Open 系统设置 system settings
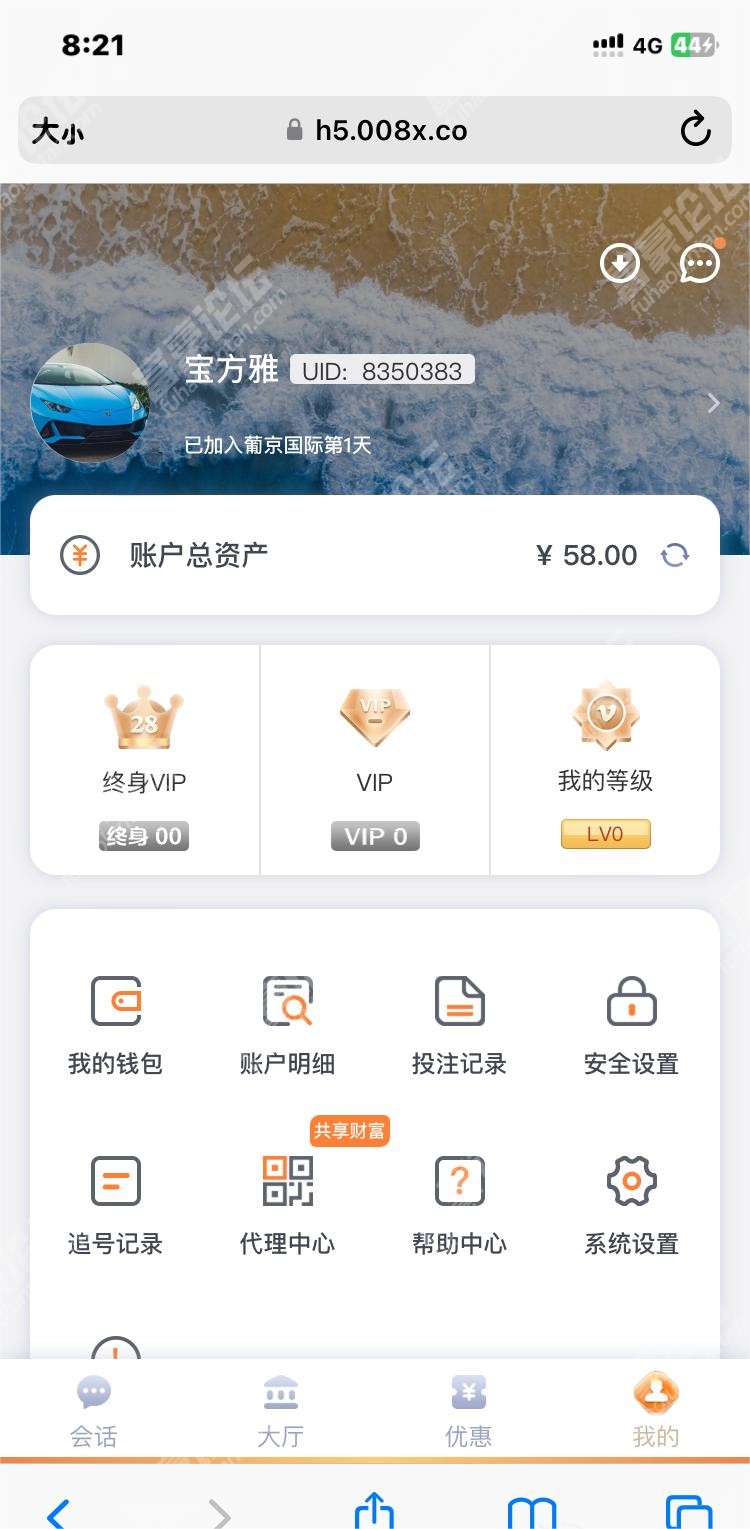The width and height of the screenshot is (750, 1529). [631, 1205]
